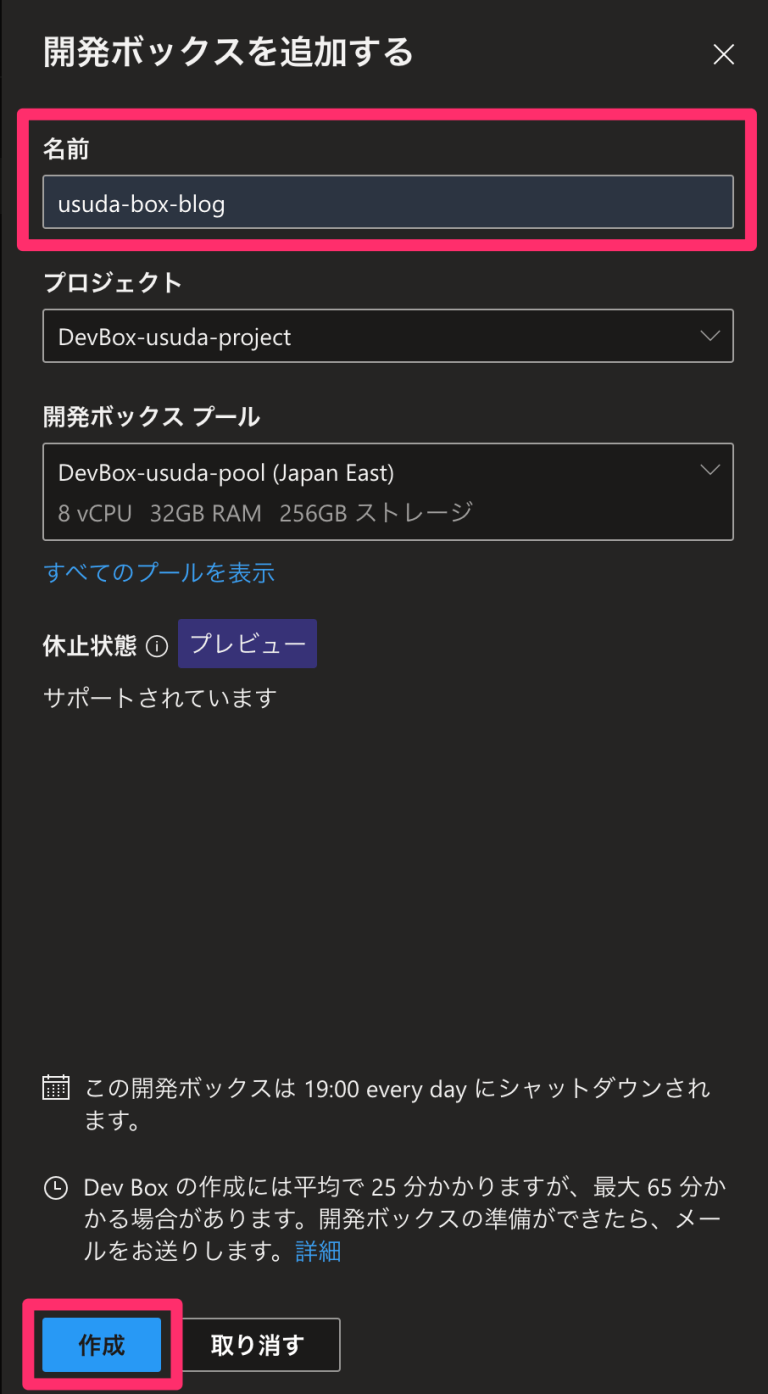Open すべてのプールを表示 link
The height and width of the screenshot is (1394, 768).
(x=159, y=572)
